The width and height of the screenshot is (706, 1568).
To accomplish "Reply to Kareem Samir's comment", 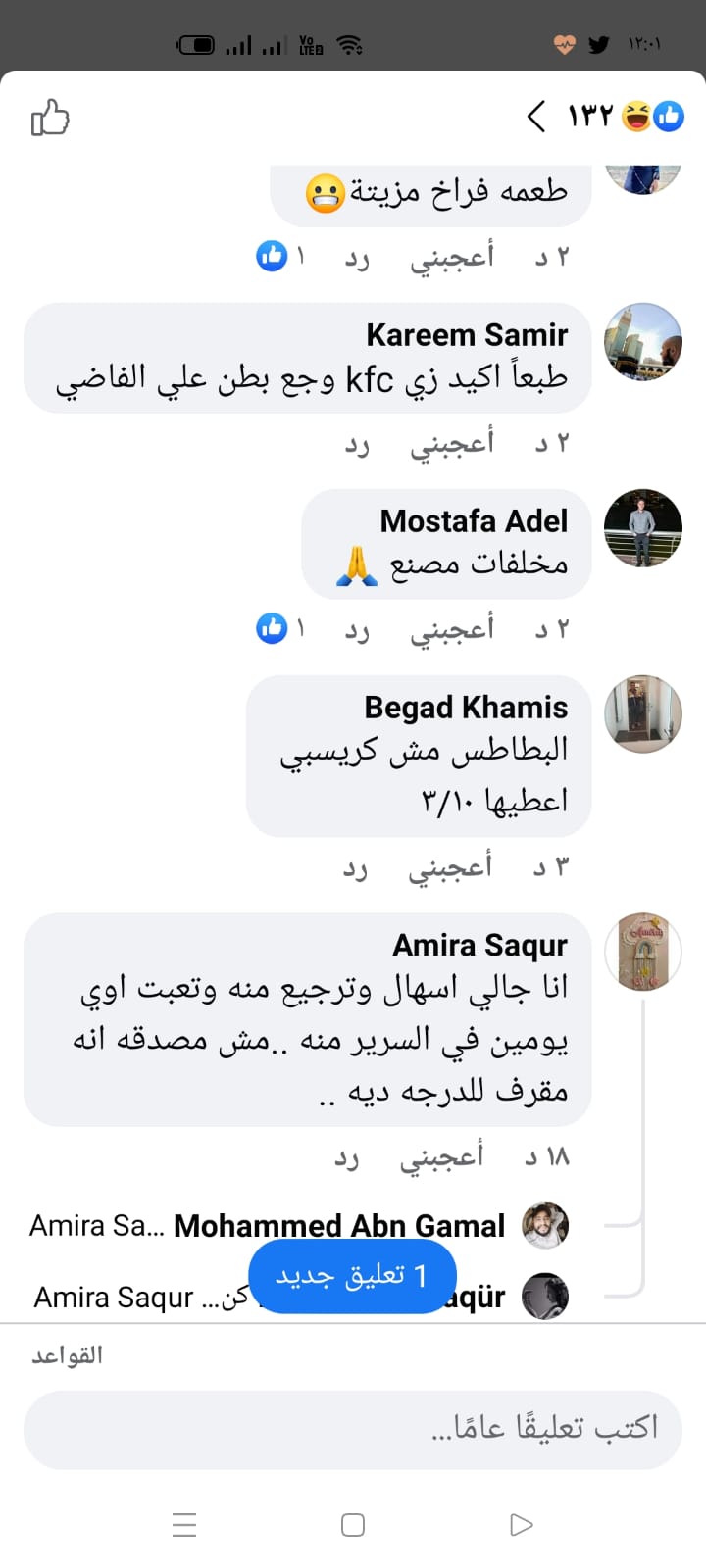I will [x=357, y=444].
